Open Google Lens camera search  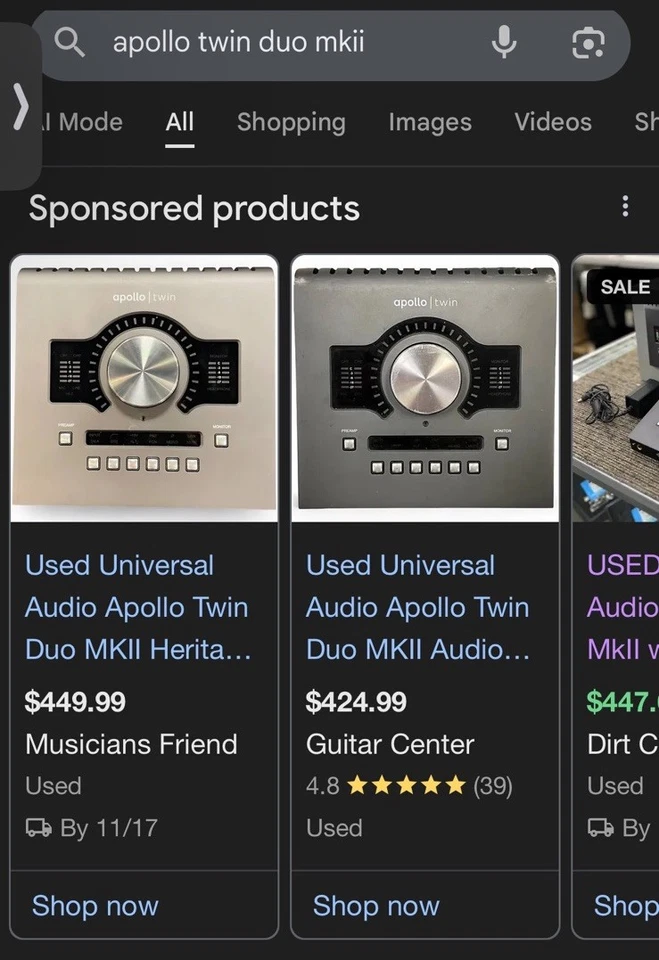pos(588,43)
